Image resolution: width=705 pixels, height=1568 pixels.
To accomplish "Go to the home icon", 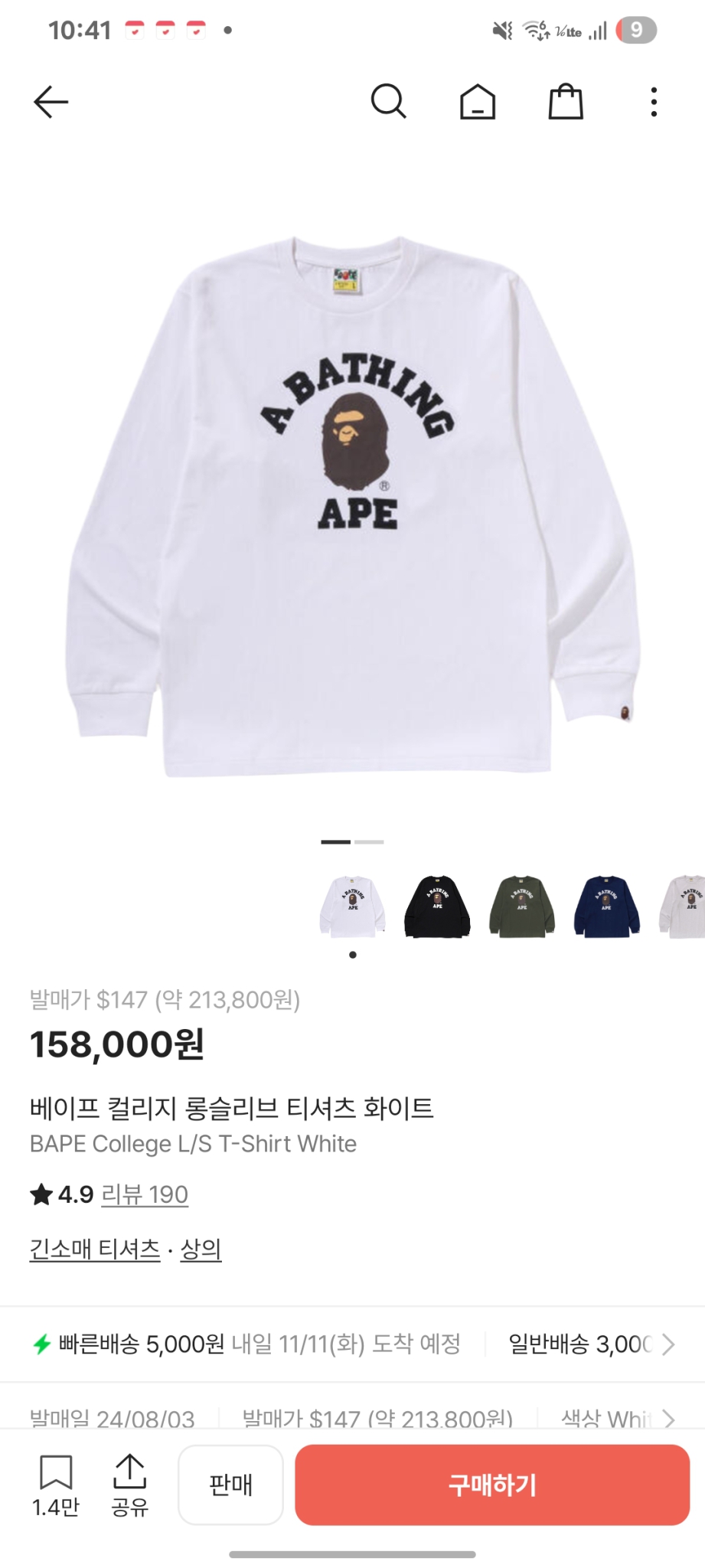I will (478, 102).
